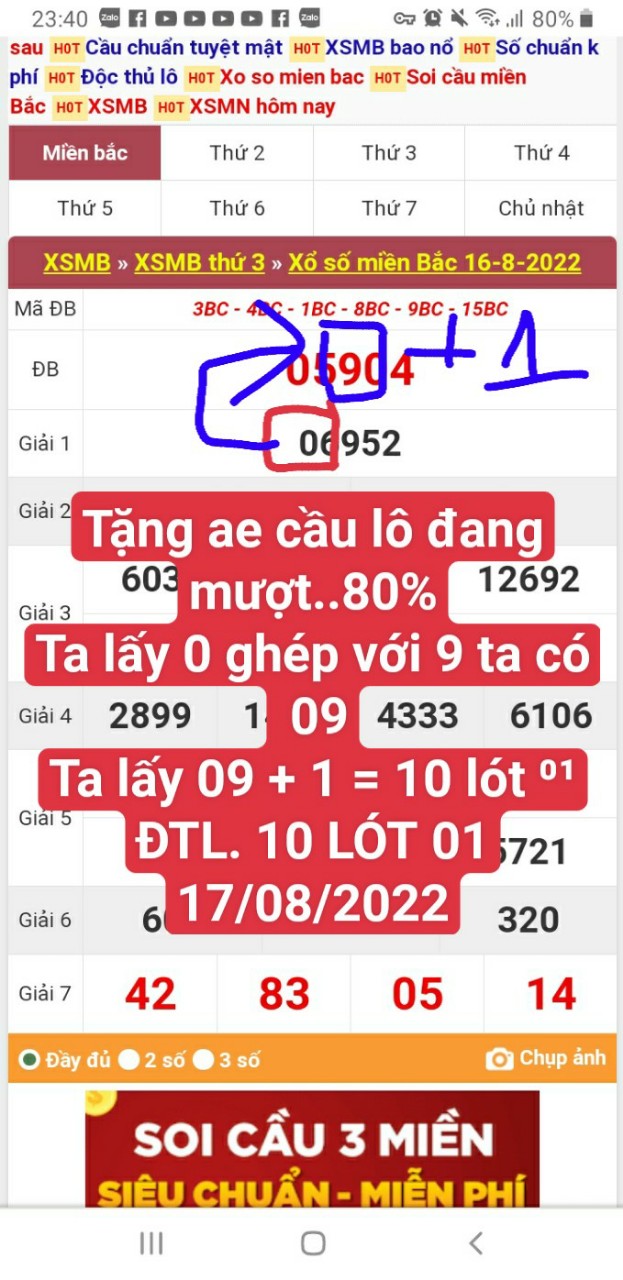Switch to the Thứ 2 tab
The width and height of the screenshot is (623, 1280).
(x=237, y=153)
